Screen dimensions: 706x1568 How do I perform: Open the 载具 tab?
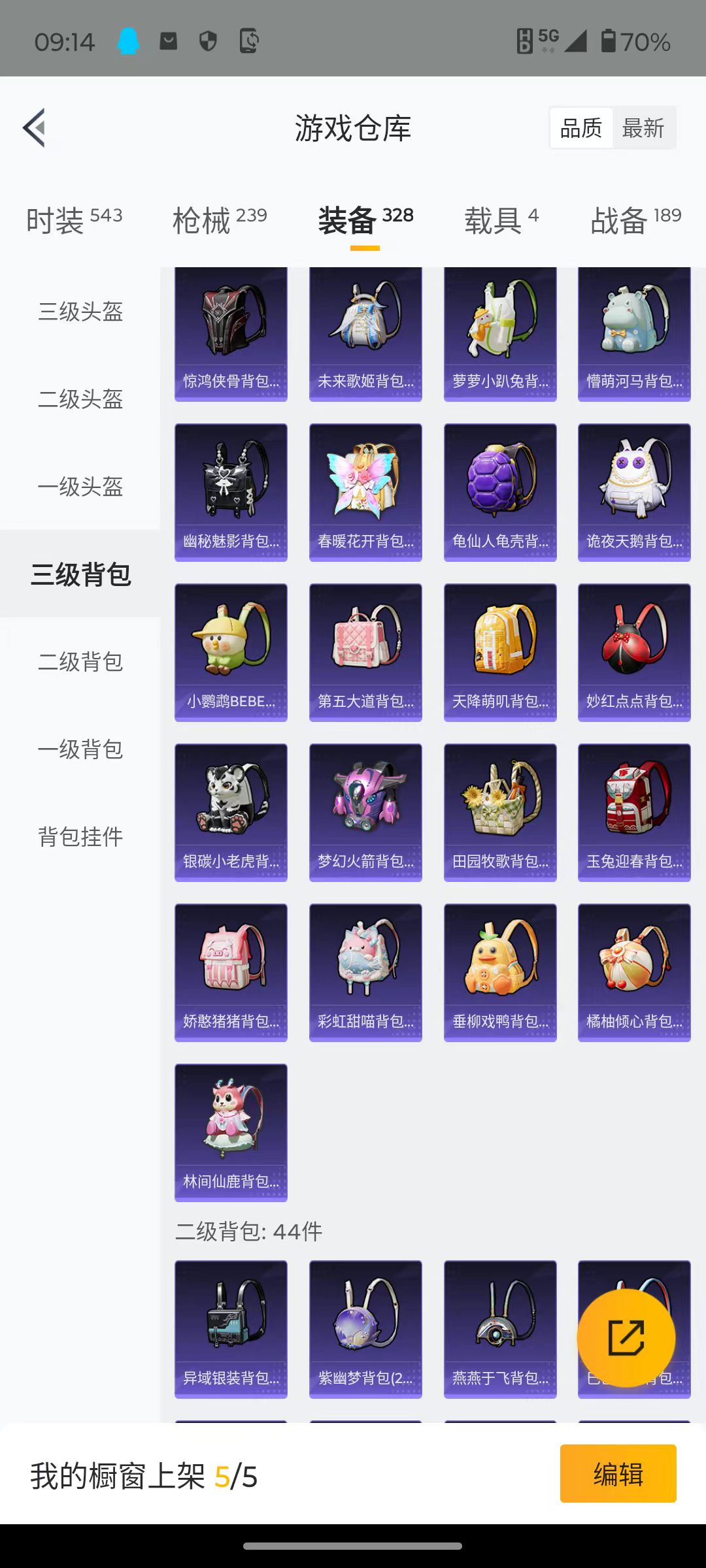pos(501,220)
